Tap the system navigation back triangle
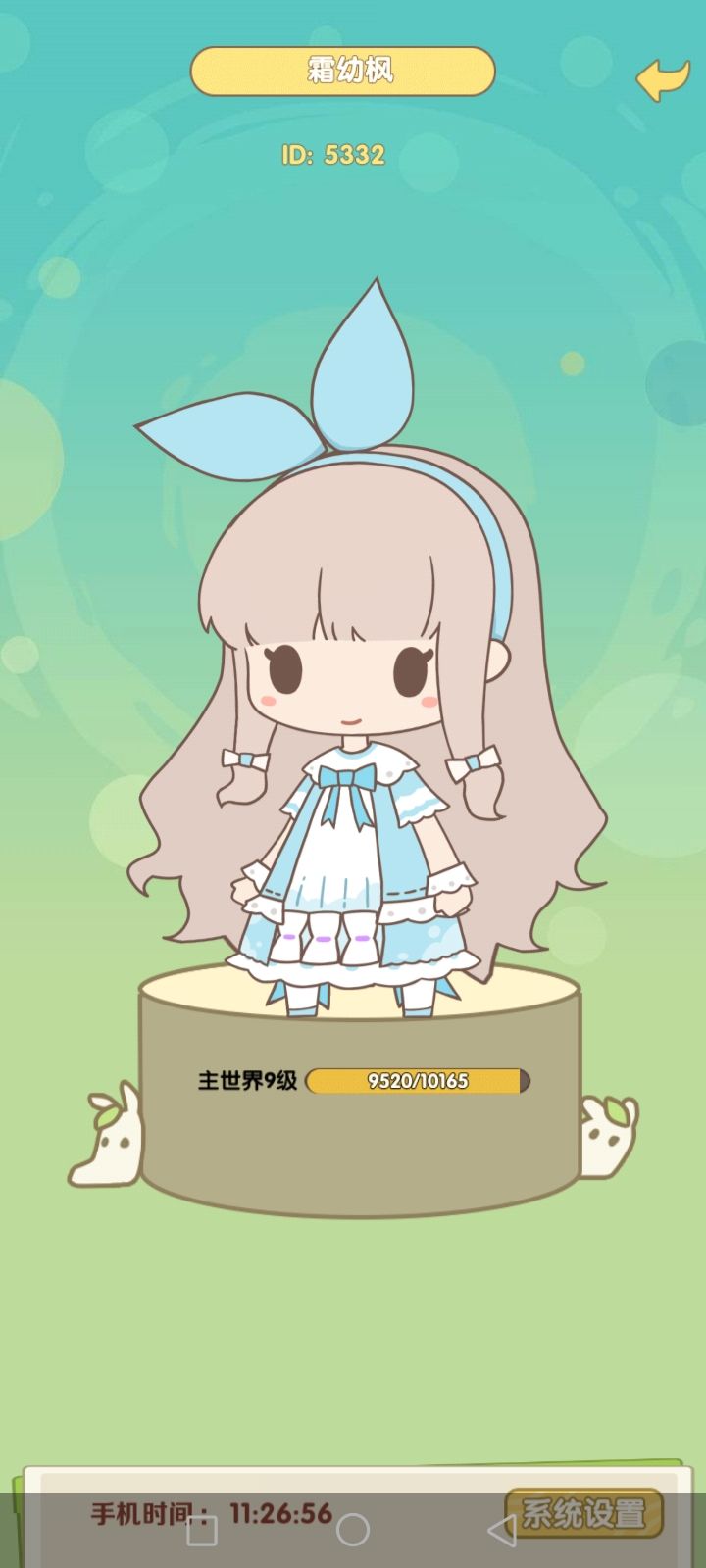Viewport: 706px width, 1568px height. click(x=502, y=1529)
